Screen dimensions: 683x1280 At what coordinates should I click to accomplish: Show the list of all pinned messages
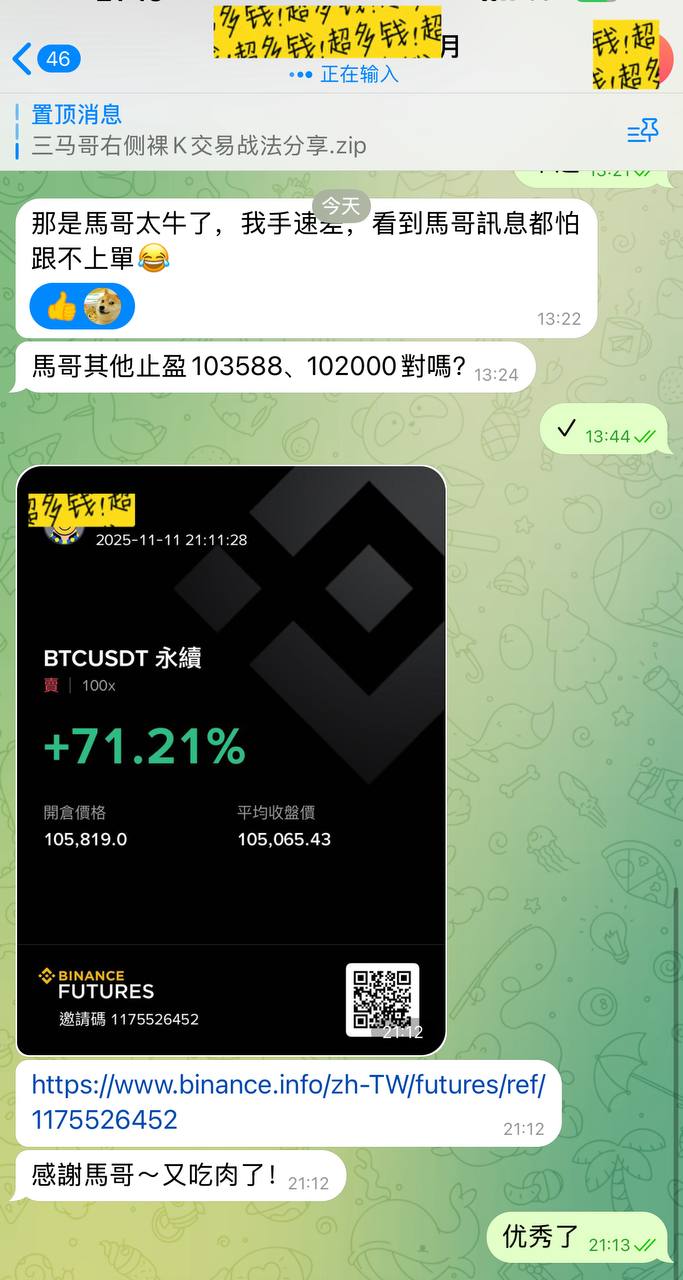coord(642,131)
